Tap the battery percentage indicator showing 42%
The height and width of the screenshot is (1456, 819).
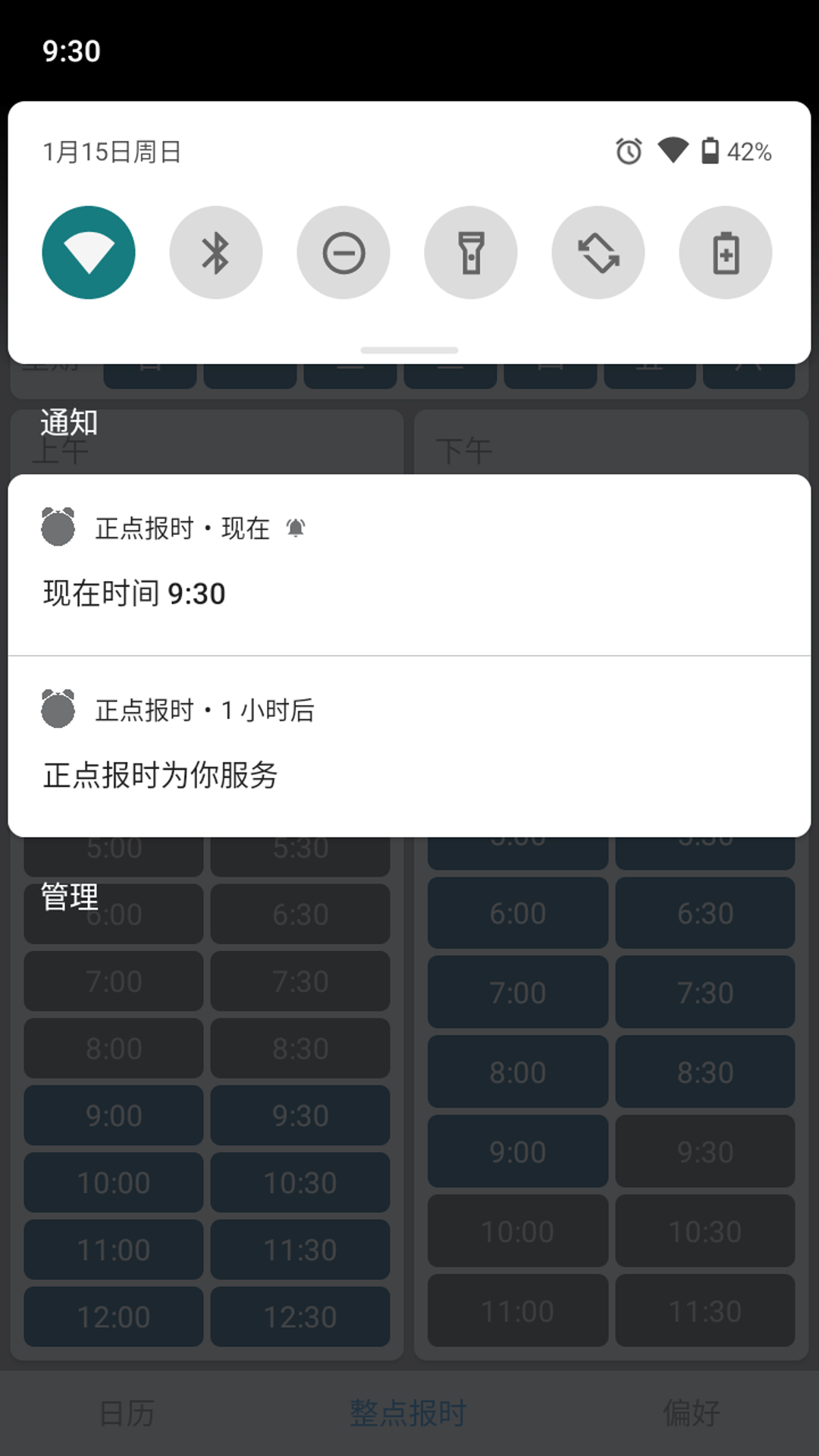click(749, 152)
